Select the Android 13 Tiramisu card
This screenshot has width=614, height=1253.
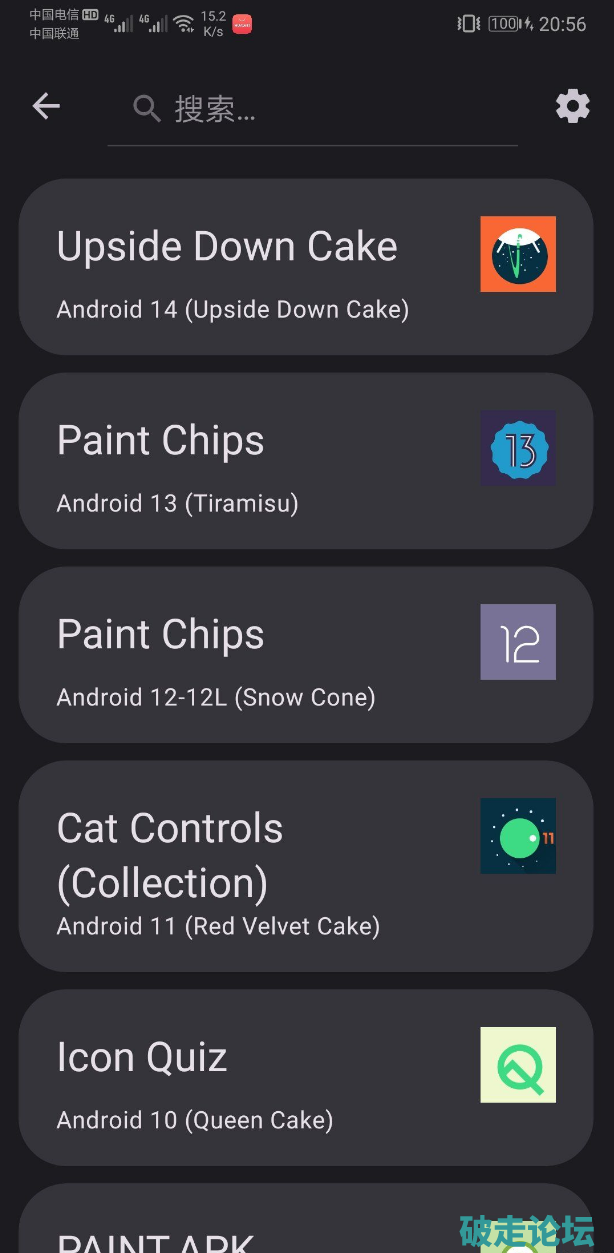pos(305,461)
